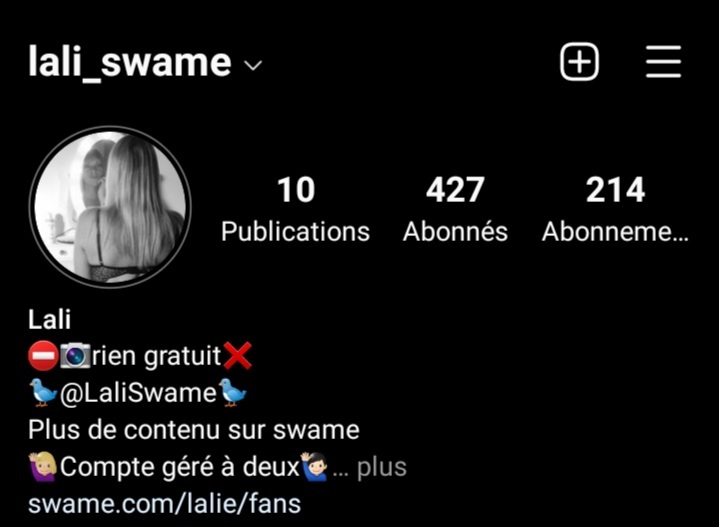Expand the bio with plus

[x=381, y=467]
